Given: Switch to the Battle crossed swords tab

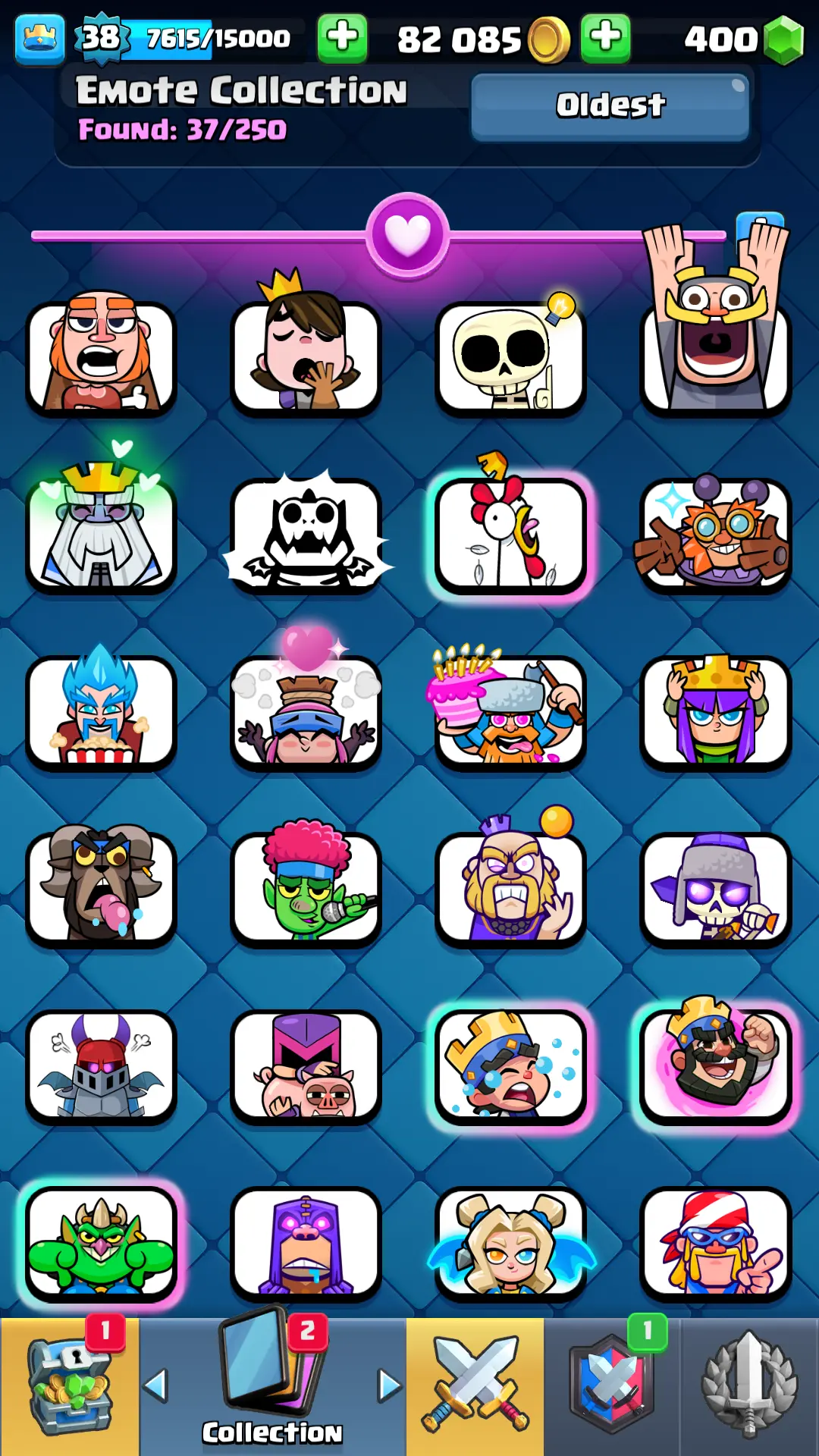Looking at the screenshot, I should point(475,1388).
